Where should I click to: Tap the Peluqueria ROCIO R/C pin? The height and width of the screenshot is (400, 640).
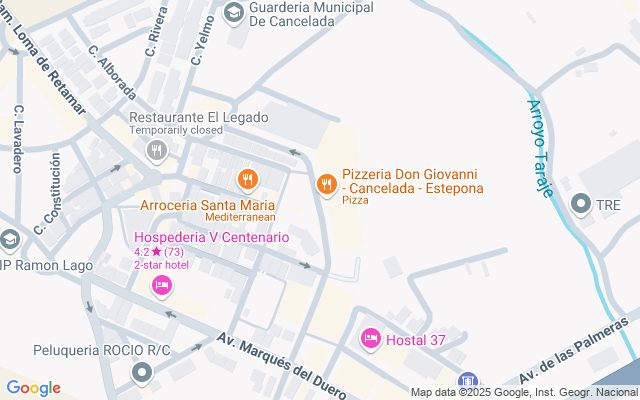coord(141,373)
